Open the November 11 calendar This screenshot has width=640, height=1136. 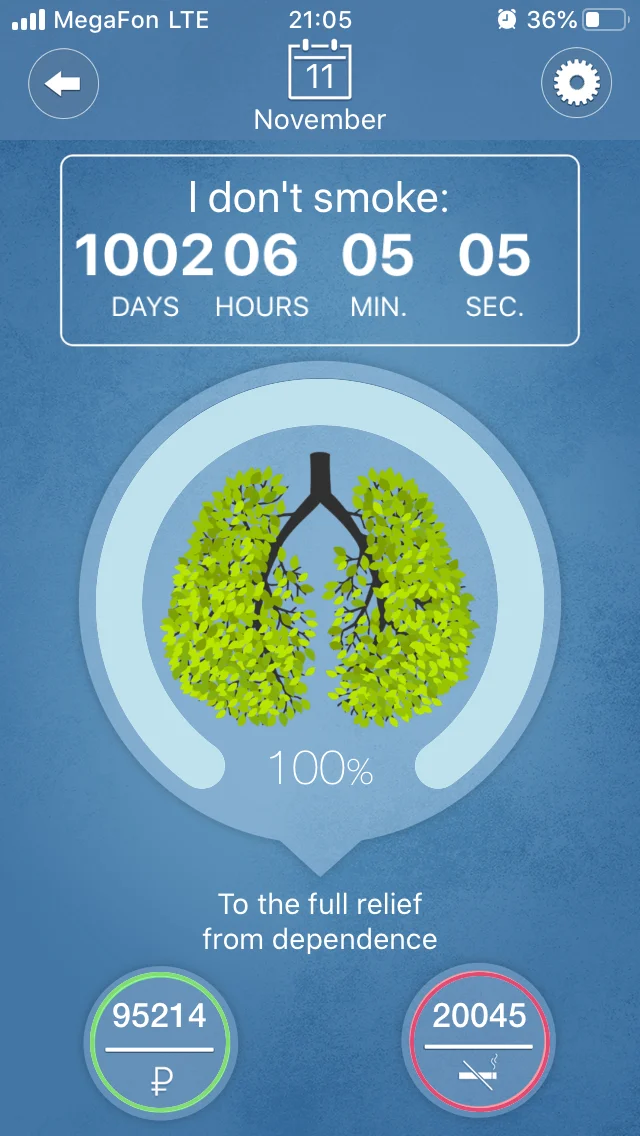coord(320,85)
